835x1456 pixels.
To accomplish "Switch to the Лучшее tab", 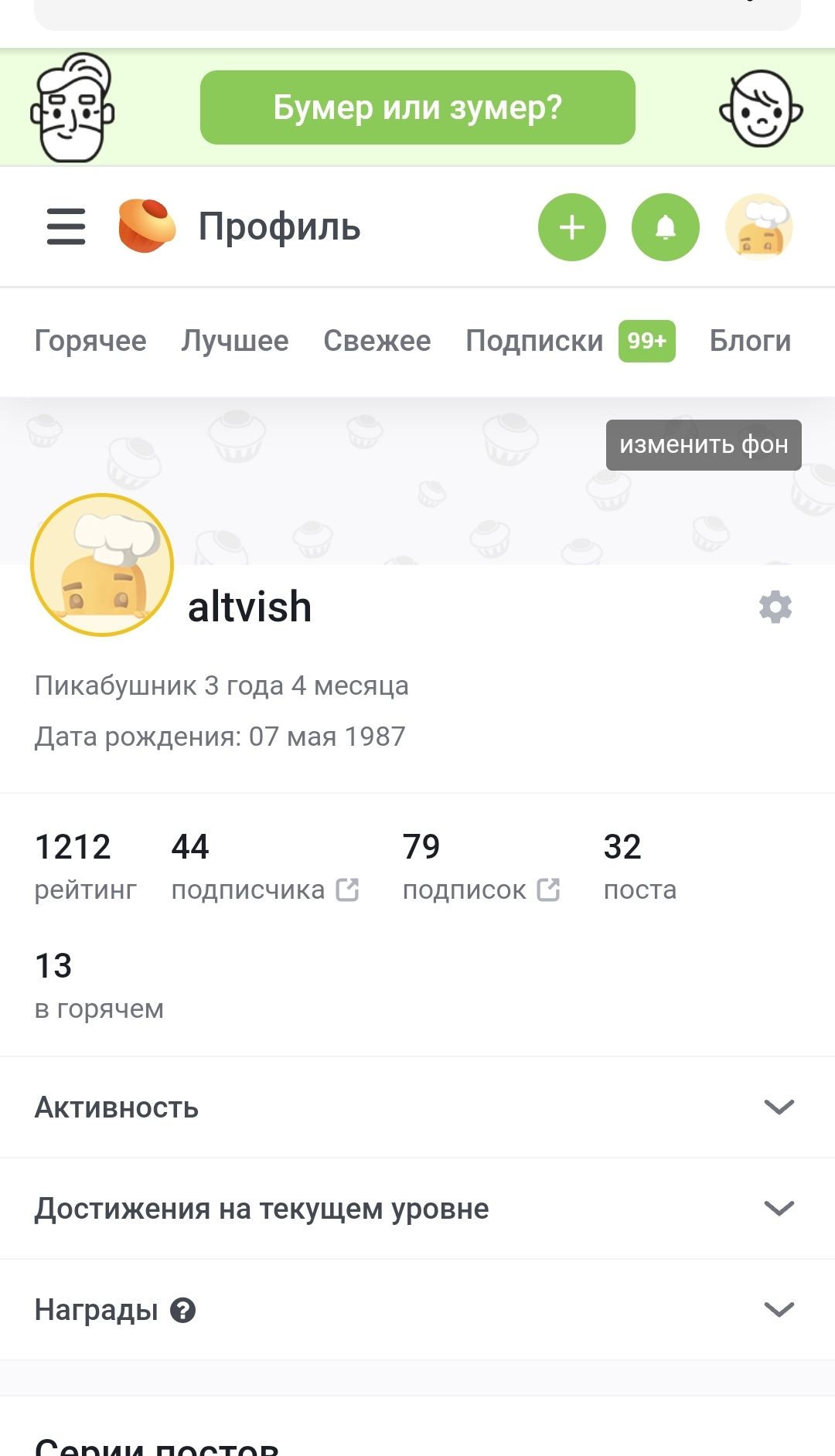I will pyautogui.click(x=235, y=341).
